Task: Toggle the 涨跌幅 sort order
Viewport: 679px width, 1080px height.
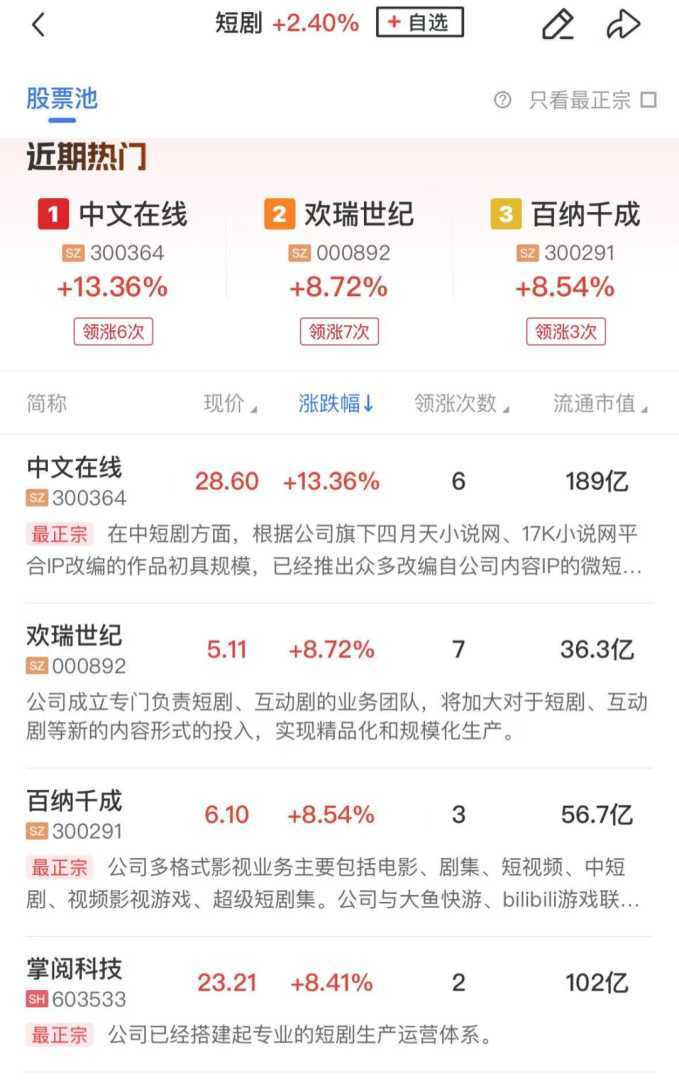Action: [336, 403]
